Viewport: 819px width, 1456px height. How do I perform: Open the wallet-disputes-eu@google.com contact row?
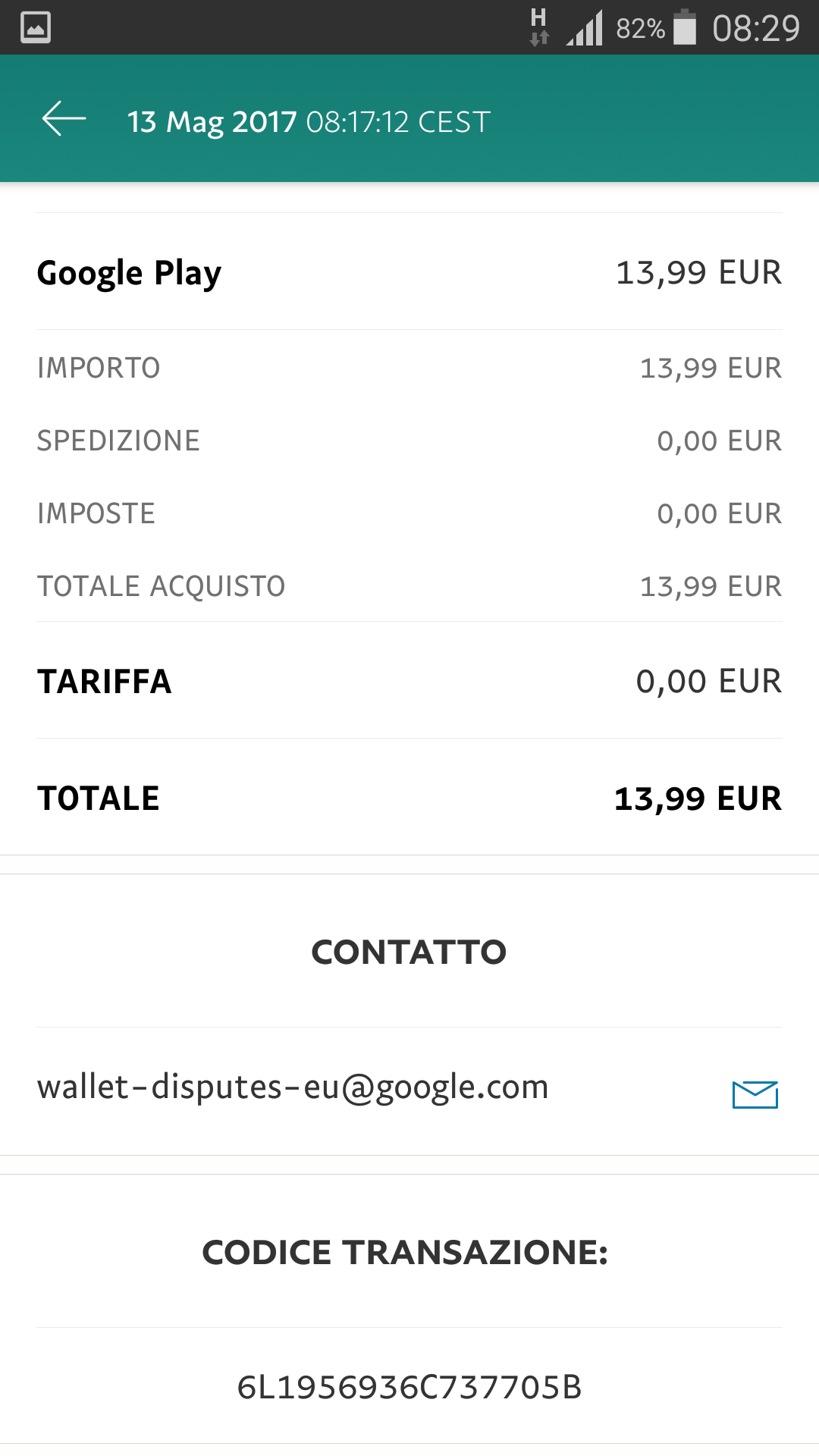[x=293, y=1087]
